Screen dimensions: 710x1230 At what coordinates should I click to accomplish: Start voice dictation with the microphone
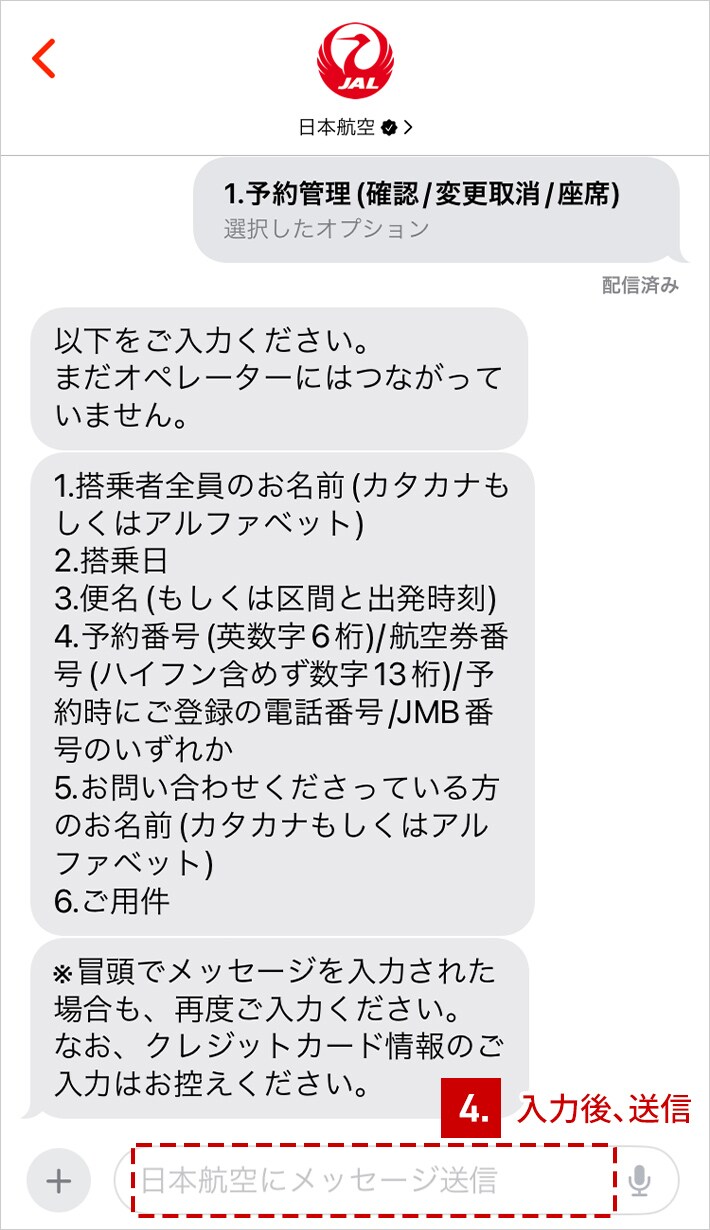tap(639, 1181)
